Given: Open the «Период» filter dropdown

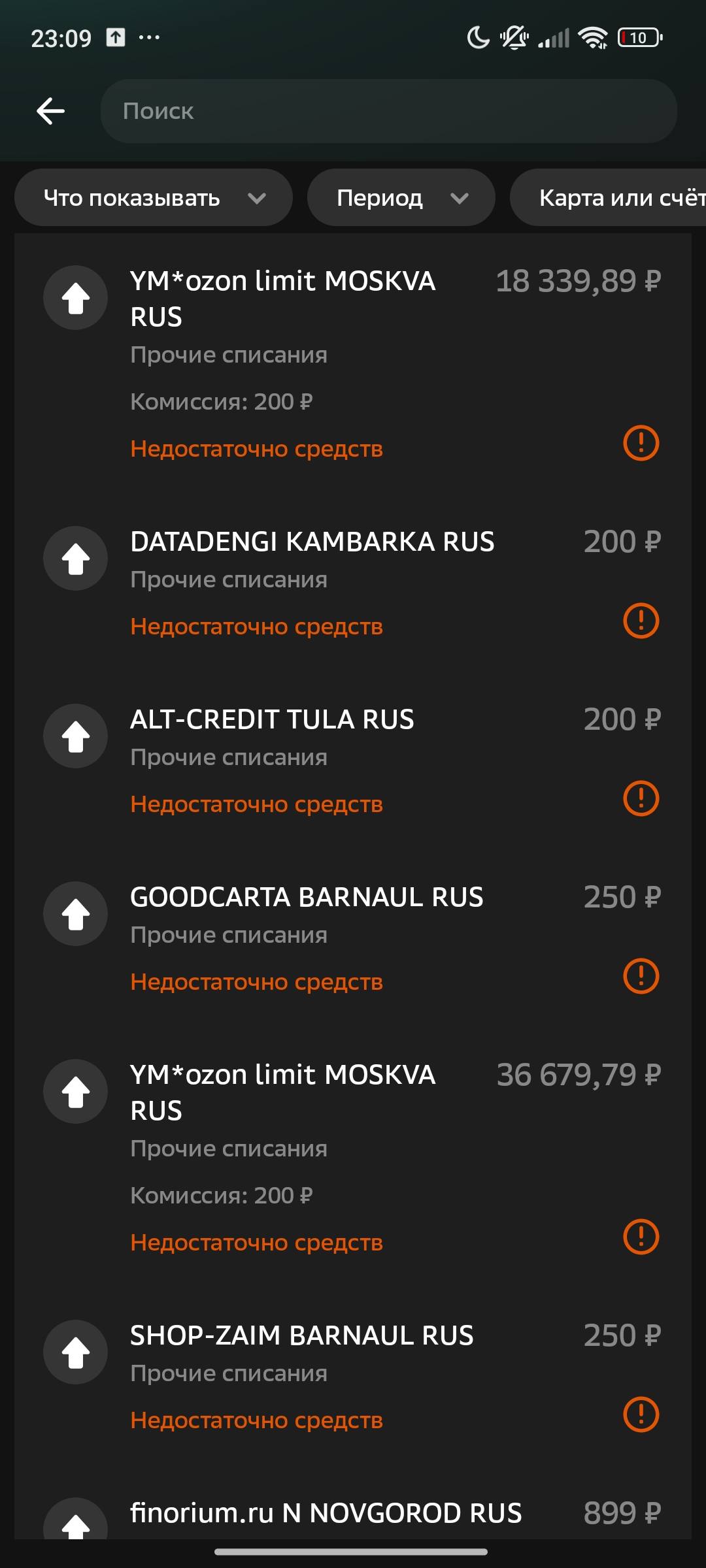Looking at the screenshot, I should click(401, 197).
